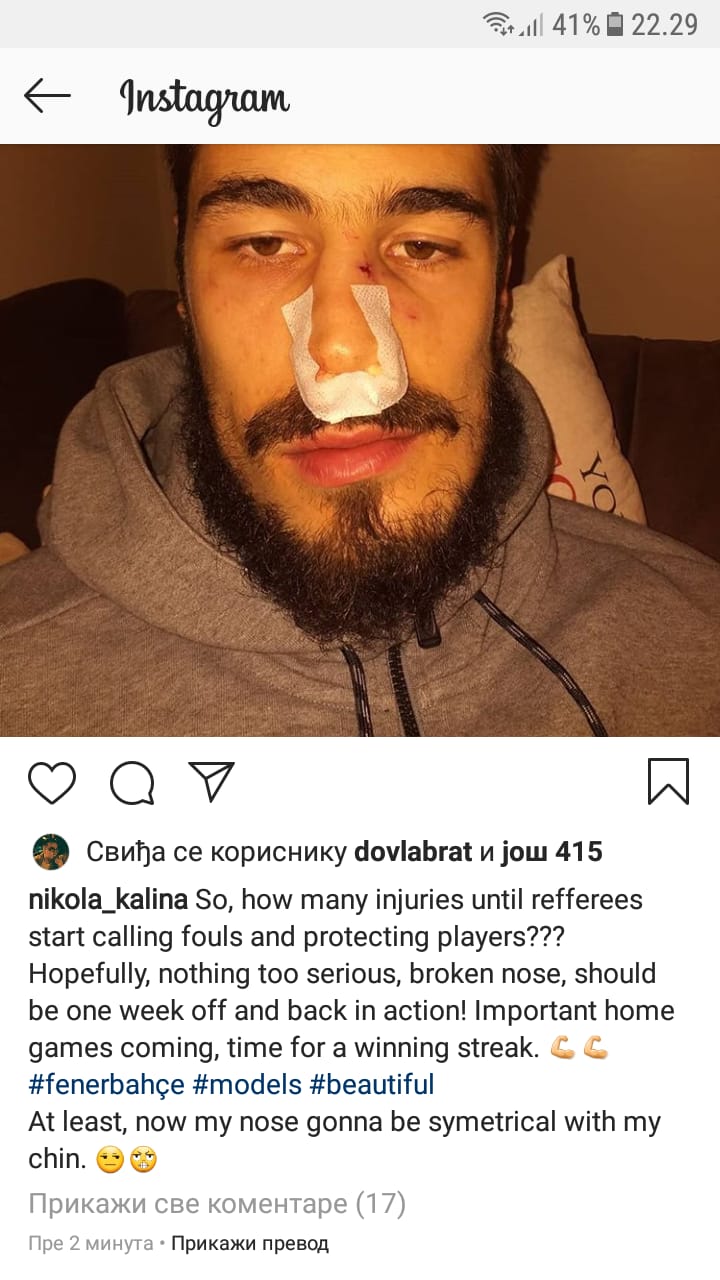Like the post with the heart icon
This screenshot has height=1280, width=720.
click(x=52, y=782)
